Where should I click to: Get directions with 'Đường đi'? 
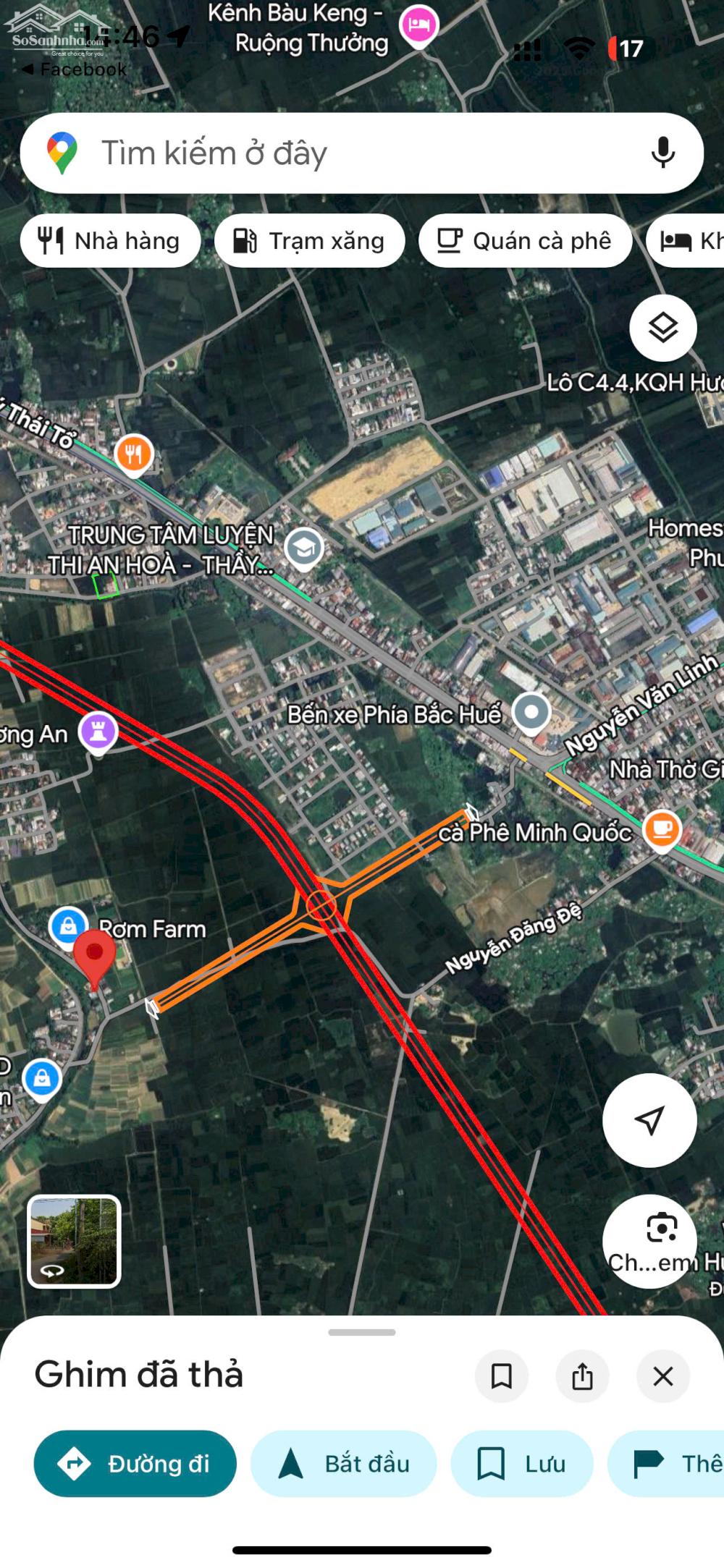[x=135, y=1464]
